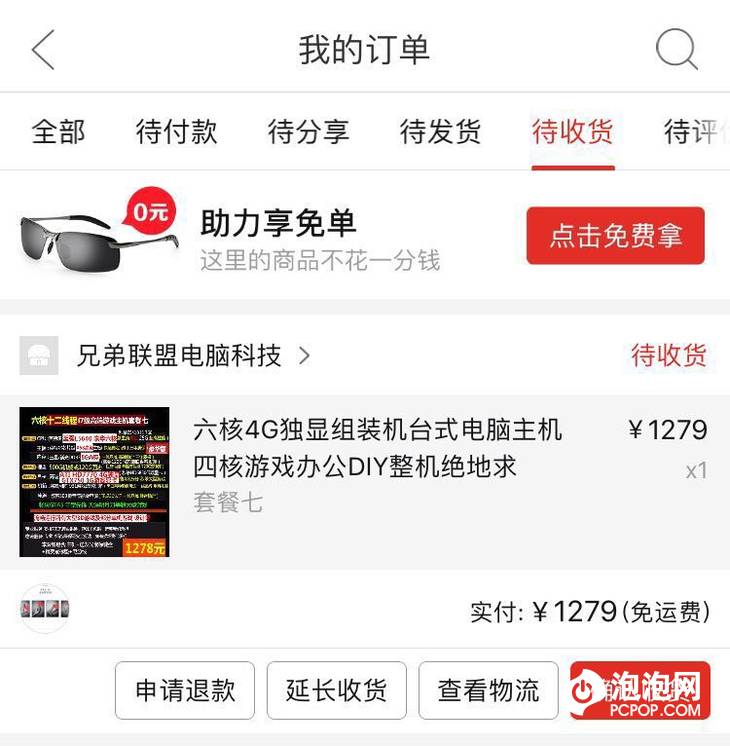Click 延长收货 to extend receipt time

point(336,690)
